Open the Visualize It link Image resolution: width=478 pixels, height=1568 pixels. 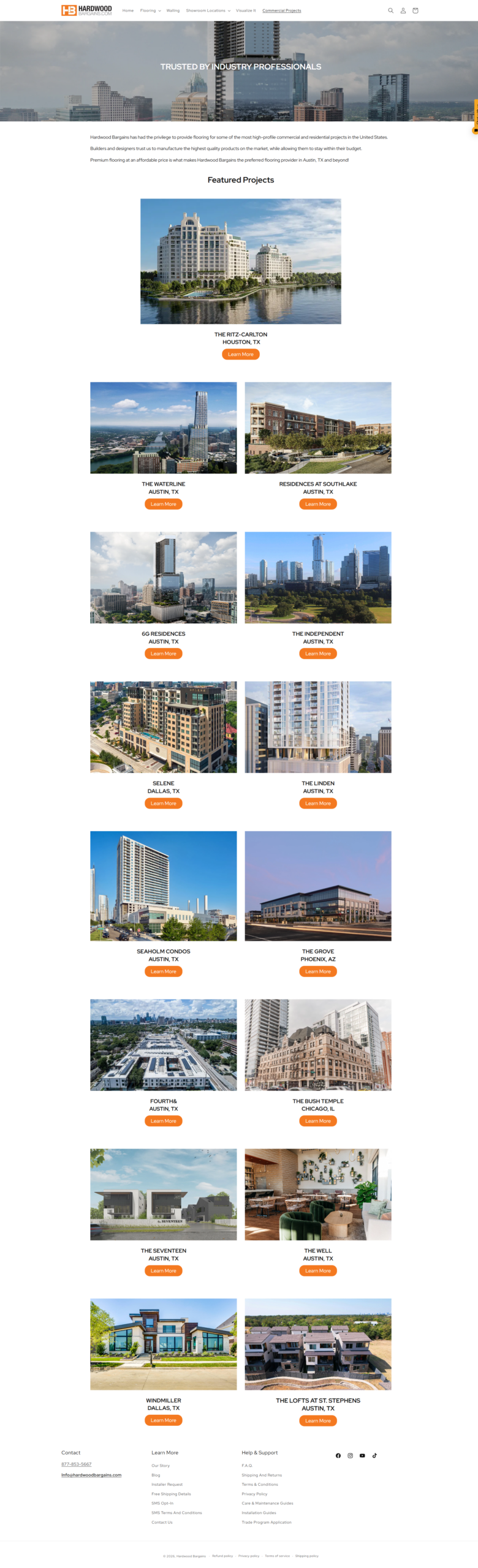pyautogui.click(x=246, y=10)
